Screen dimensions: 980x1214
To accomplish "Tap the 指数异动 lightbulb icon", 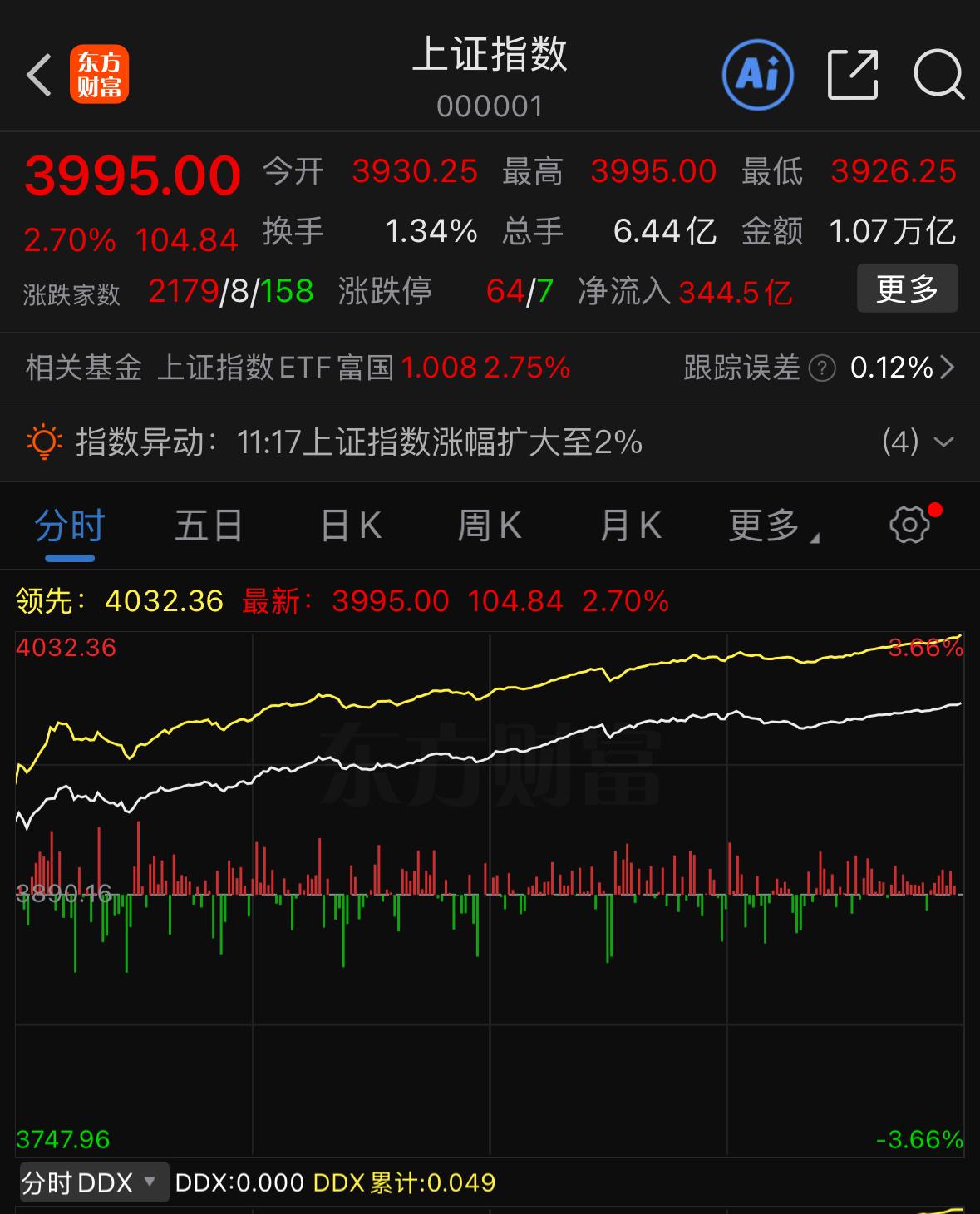I will 45,442.
